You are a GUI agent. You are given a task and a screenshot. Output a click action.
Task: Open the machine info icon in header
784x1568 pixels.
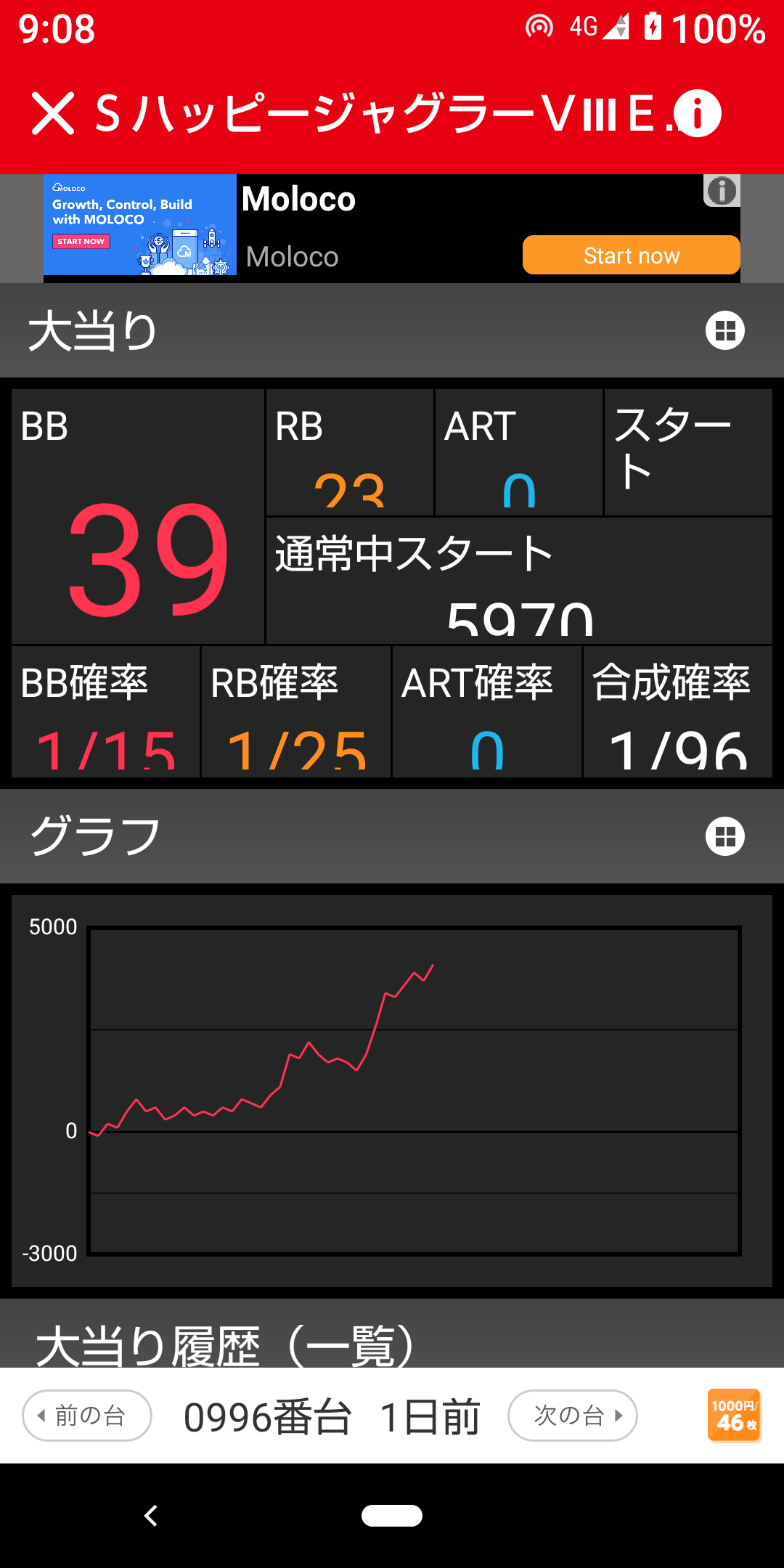pos(697,114)
